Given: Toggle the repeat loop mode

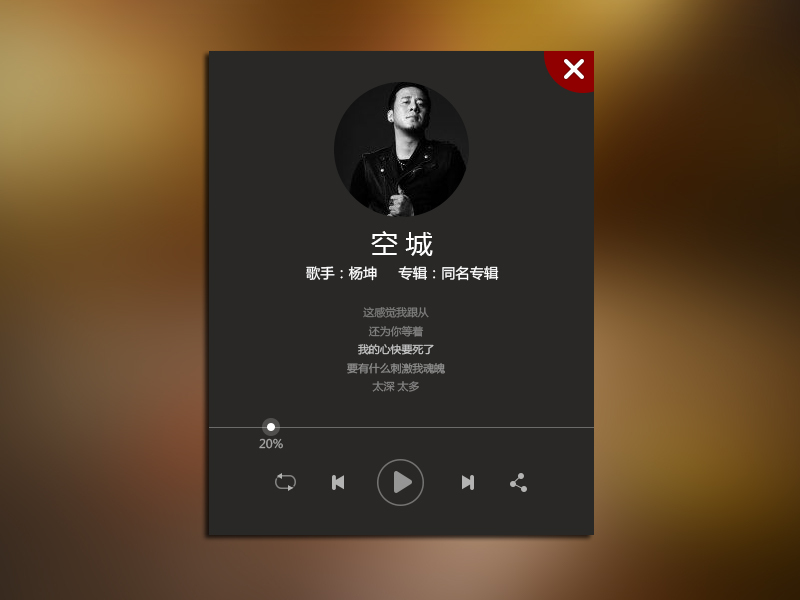Looking at the screenshot, I should click(285, 482).
